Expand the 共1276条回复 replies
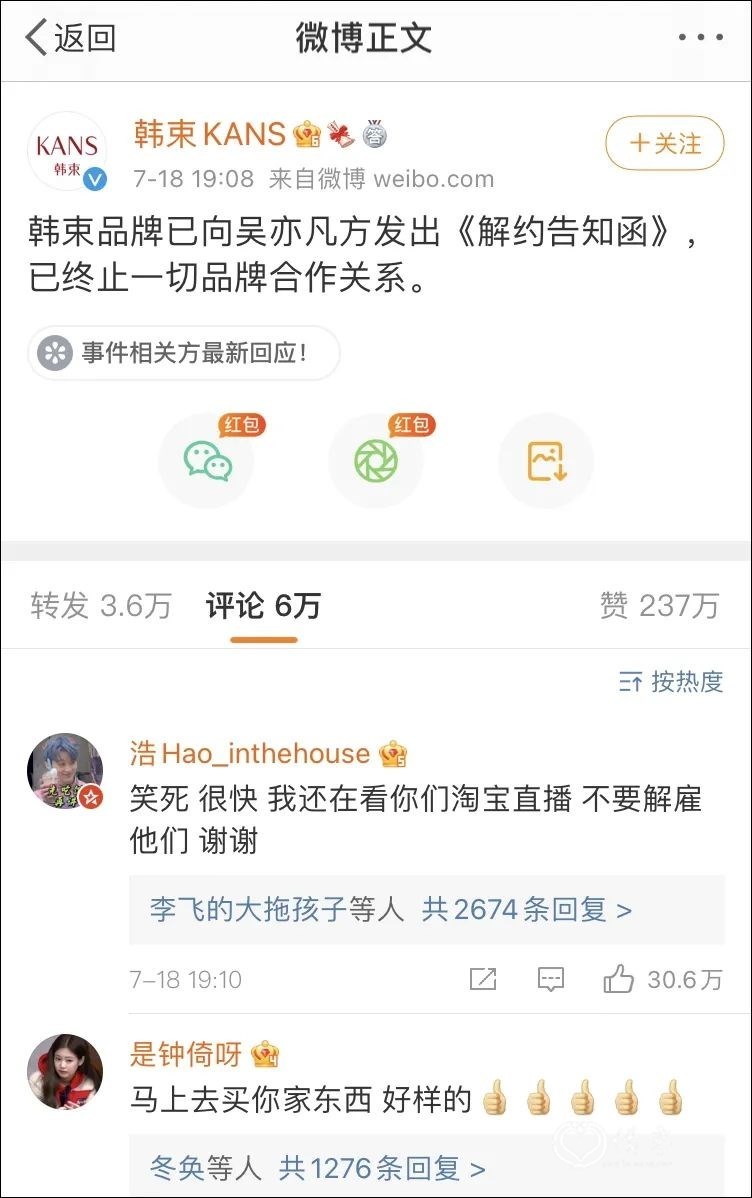Screen dimensions: 752x1198 381,1167
